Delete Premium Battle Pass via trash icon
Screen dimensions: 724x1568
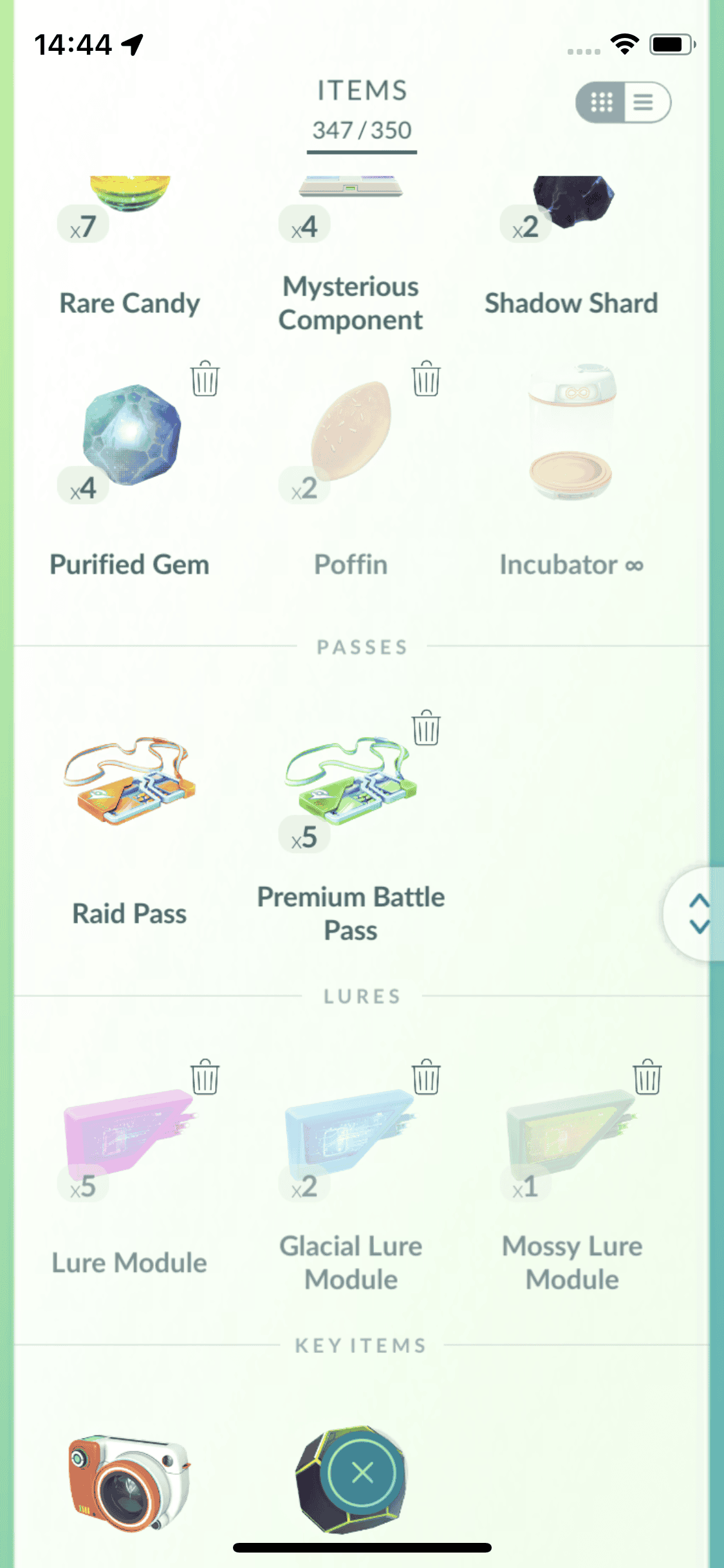425,728
